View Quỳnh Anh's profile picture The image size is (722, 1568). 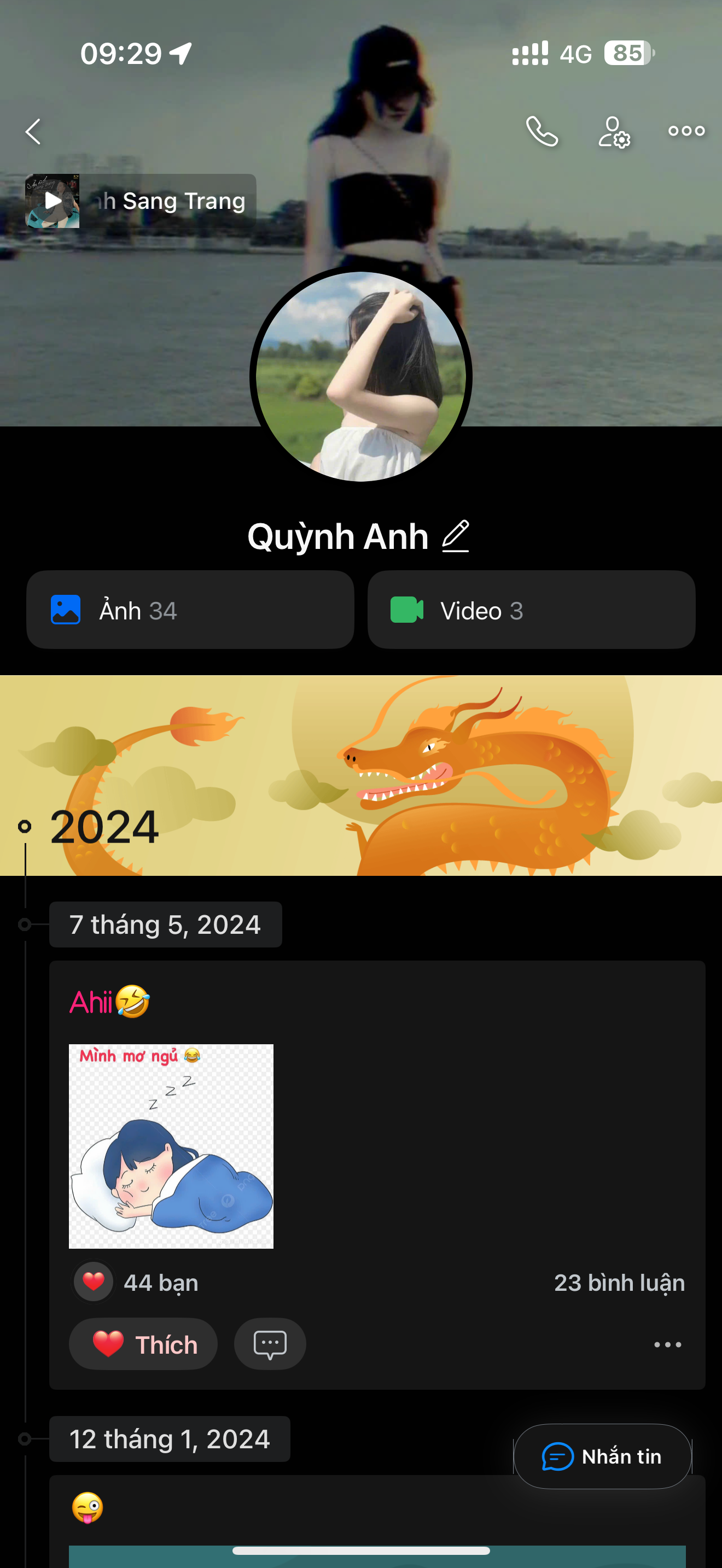tap(360, 376)
